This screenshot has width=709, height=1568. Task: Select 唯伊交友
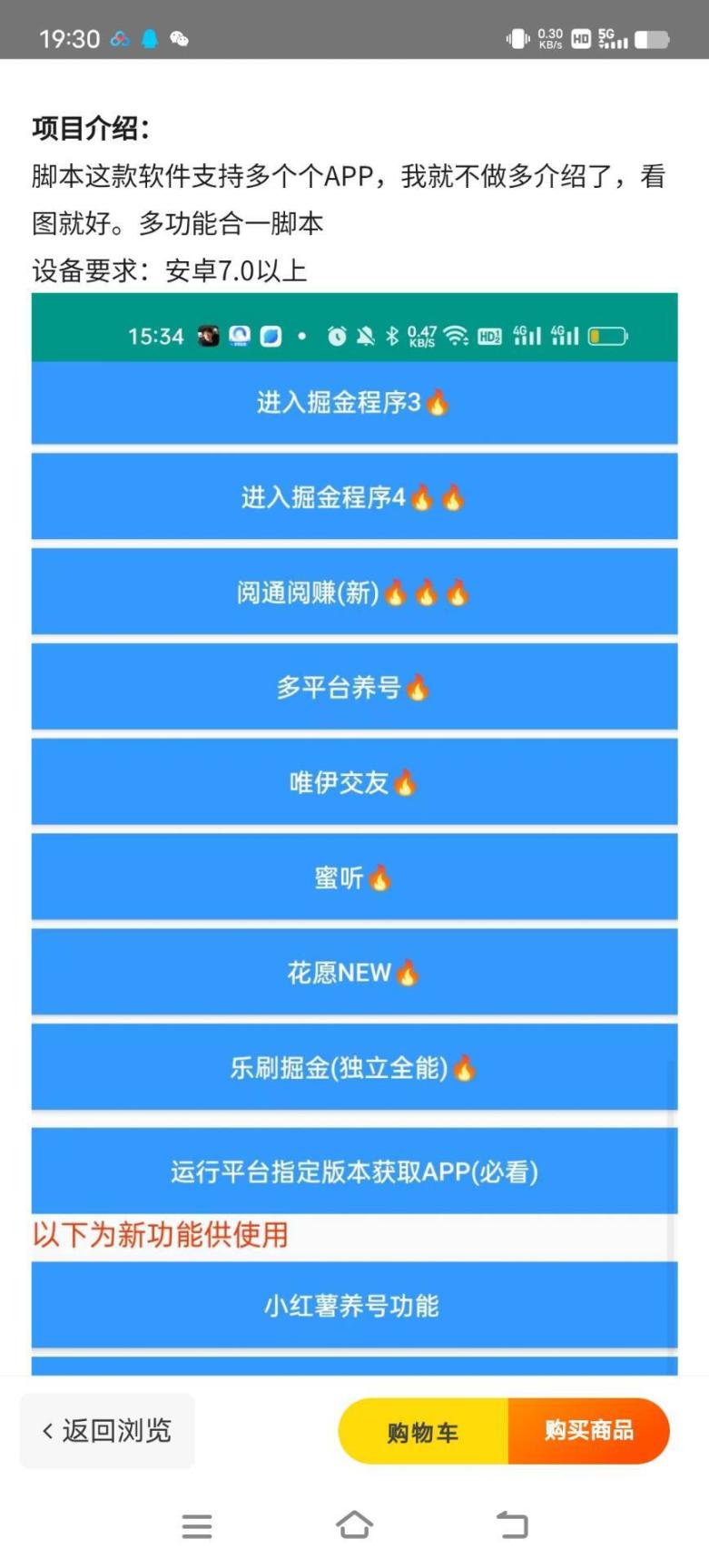(354, 782)
